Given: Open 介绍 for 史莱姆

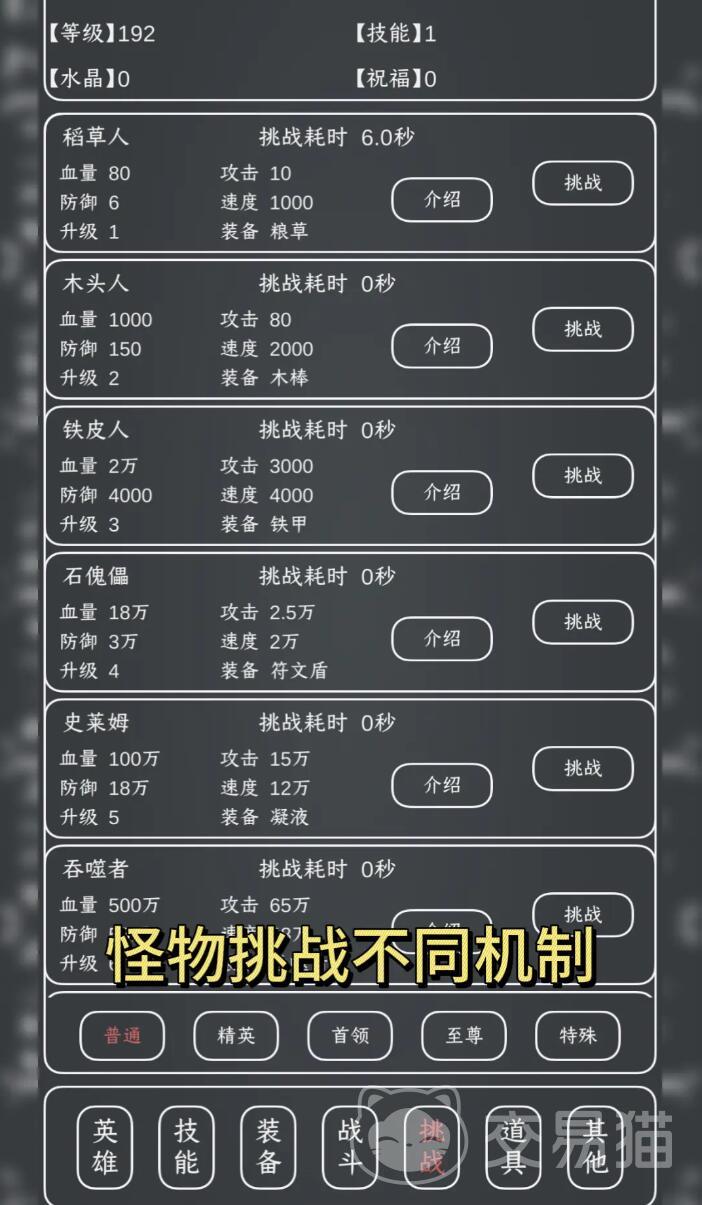Looking at the screenshot, I should [x=441, y=785].
